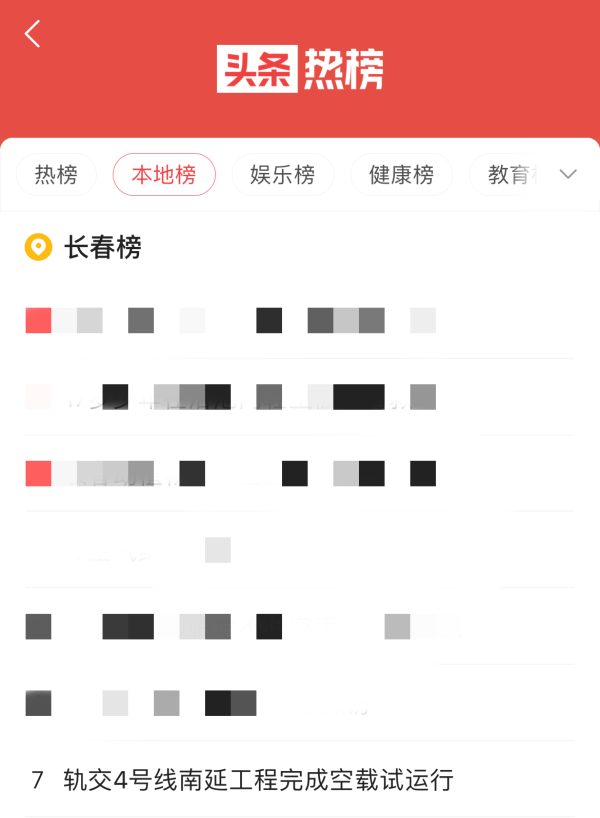The height and width of the screenshot is (818, 600).
Task: Open the 娱乐榜 tab
Action: [283, 175]
